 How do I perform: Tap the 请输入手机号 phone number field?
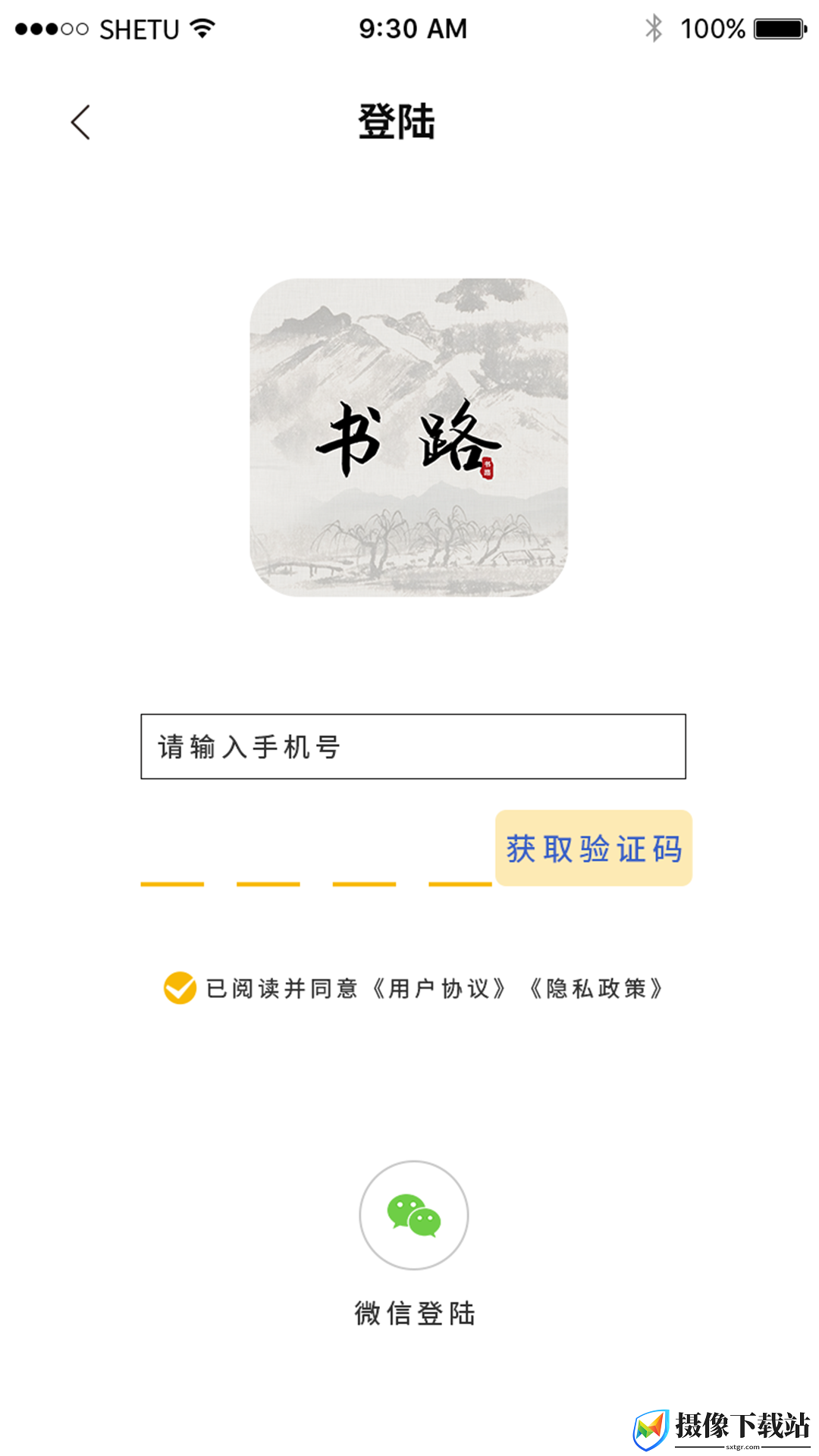[413, 746]
